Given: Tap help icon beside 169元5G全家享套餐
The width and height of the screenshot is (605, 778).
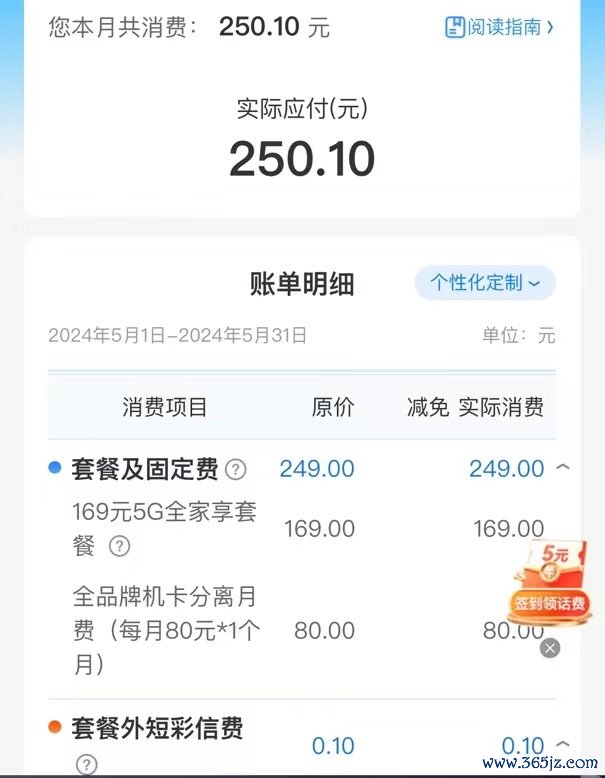Looking at the screenshot, I should click(119, 546).
